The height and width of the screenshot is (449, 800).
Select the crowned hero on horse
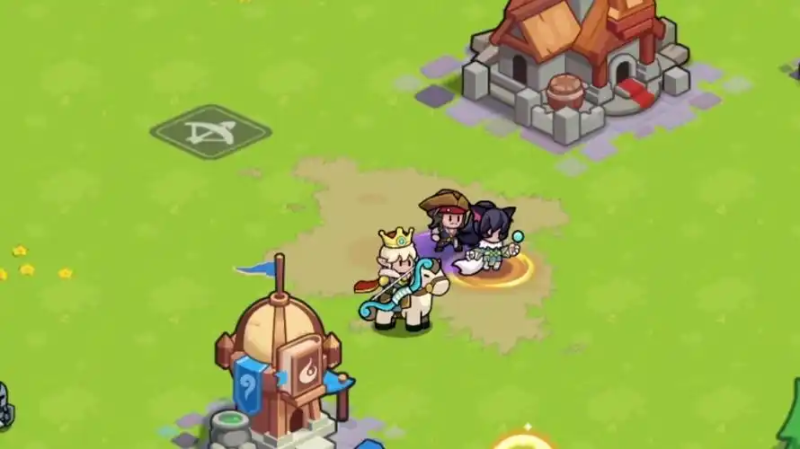pyautogui.click(x=400, y=284)
